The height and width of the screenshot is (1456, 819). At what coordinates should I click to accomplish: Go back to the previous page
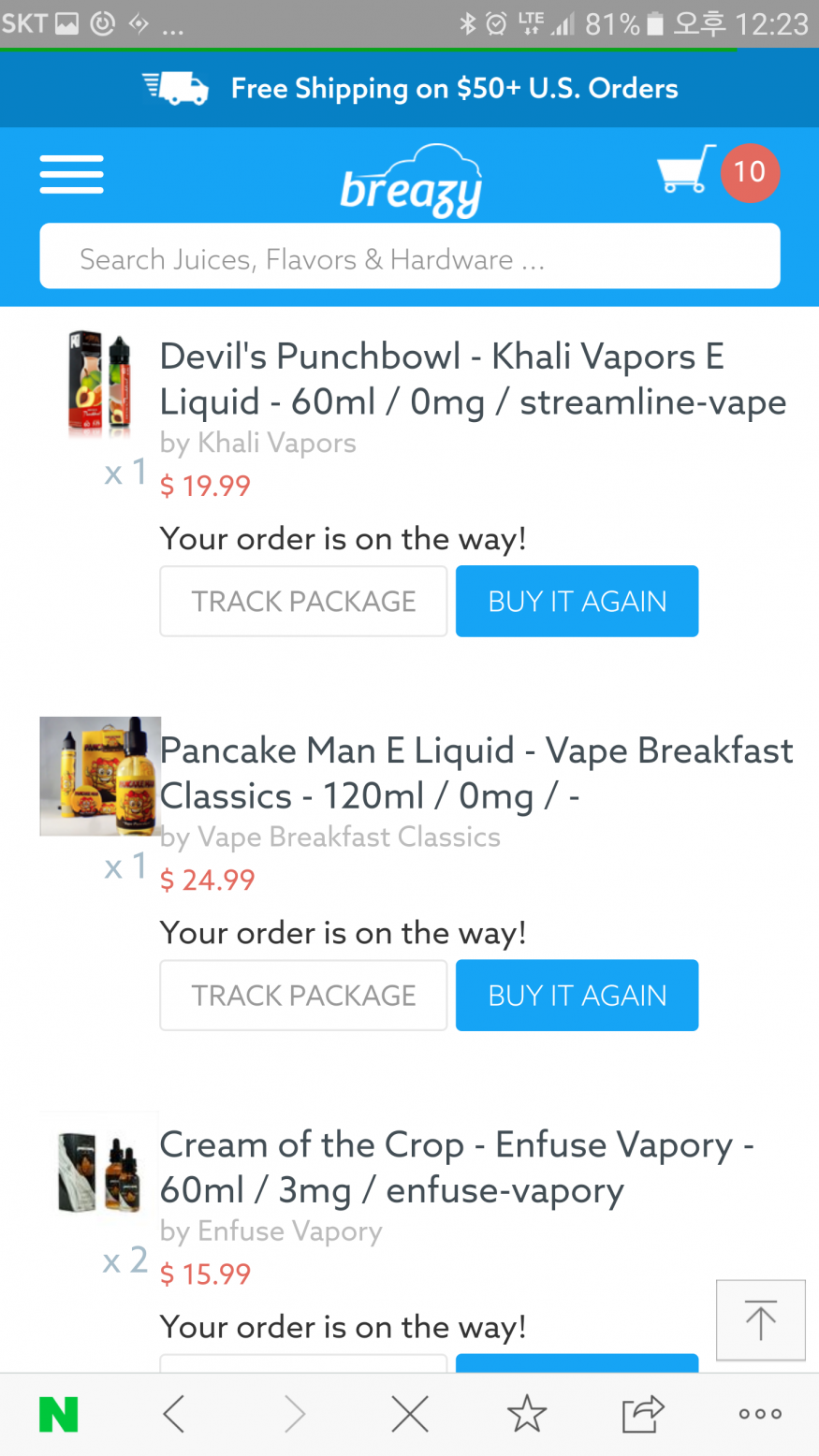175,1414
